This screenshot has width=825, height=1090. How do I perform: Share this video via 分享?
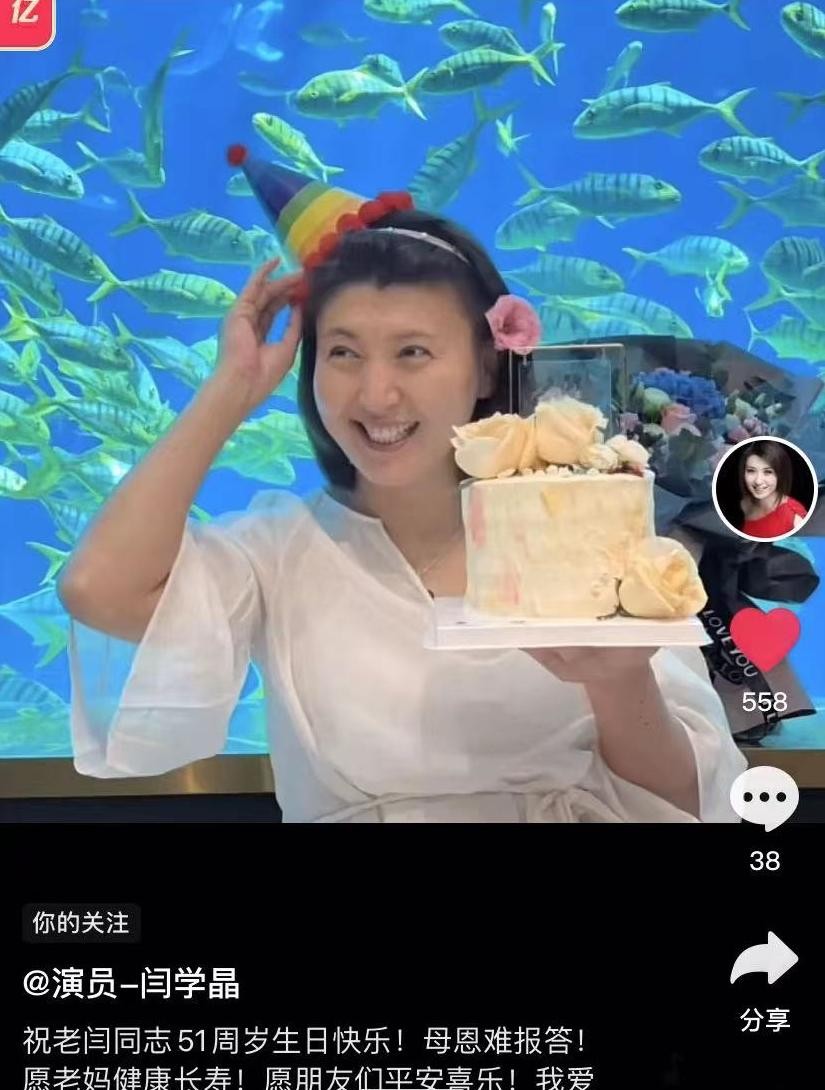pyautogui.click(x=765, y=962)
